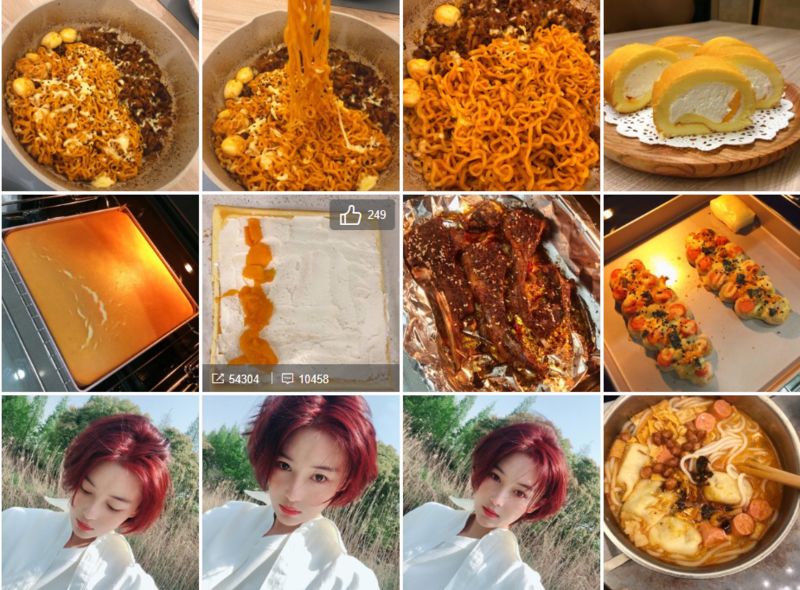
Task: View the sliced cake roll on wooden plate
Action: [701, 95]
